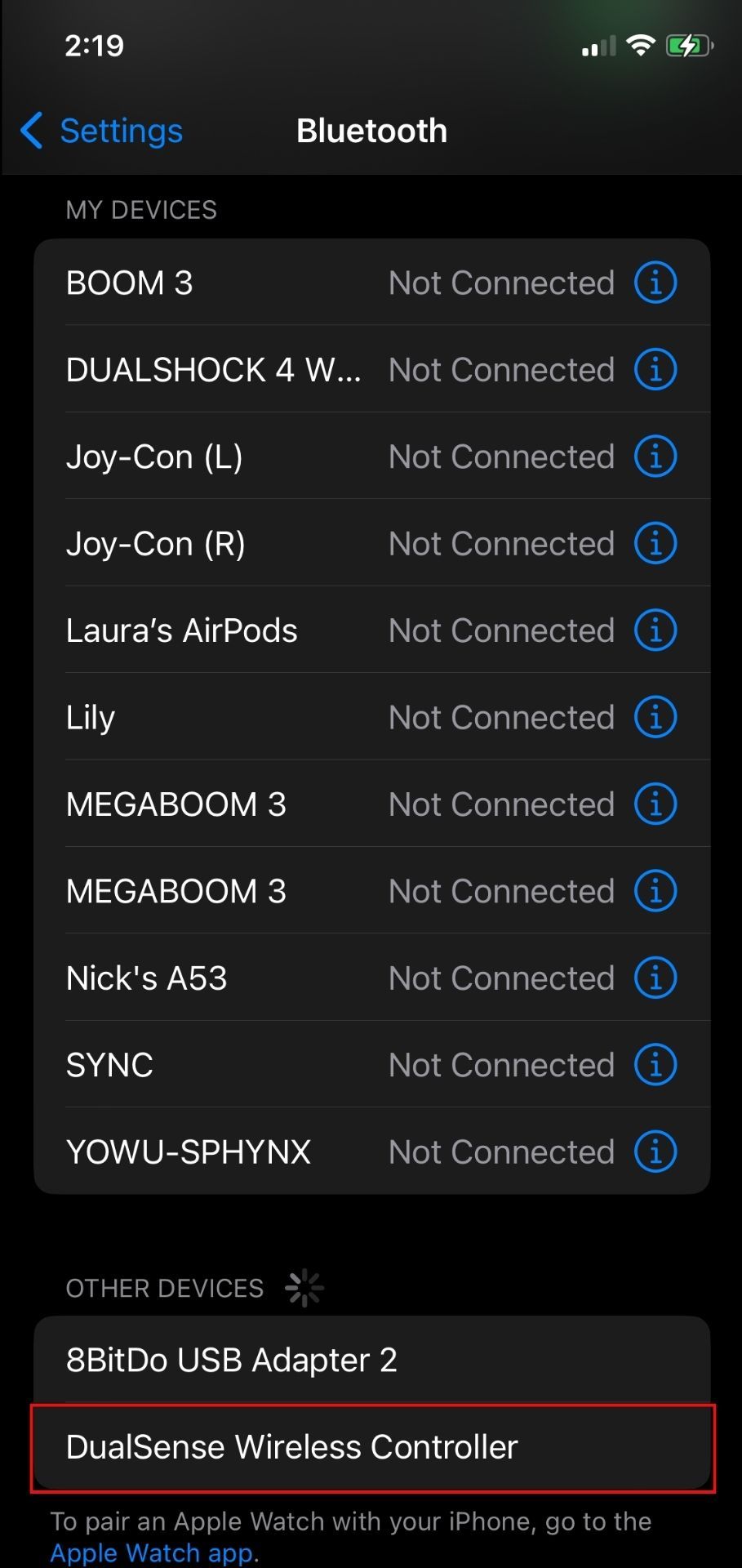This screenshot has width=742, height=1568.
Task: Open info for the first MEGABOOM 3
Action: [x=655, y=804]
